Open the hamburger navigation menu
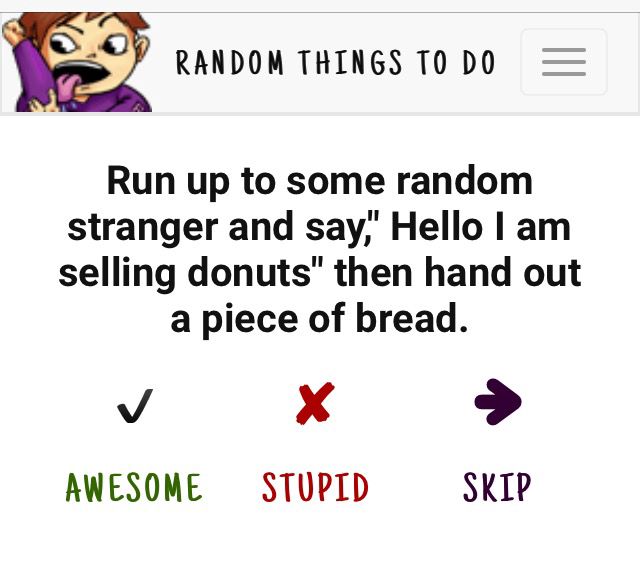Image resolution: width=640 pixels, height=578 pixels. coord(564,62)
